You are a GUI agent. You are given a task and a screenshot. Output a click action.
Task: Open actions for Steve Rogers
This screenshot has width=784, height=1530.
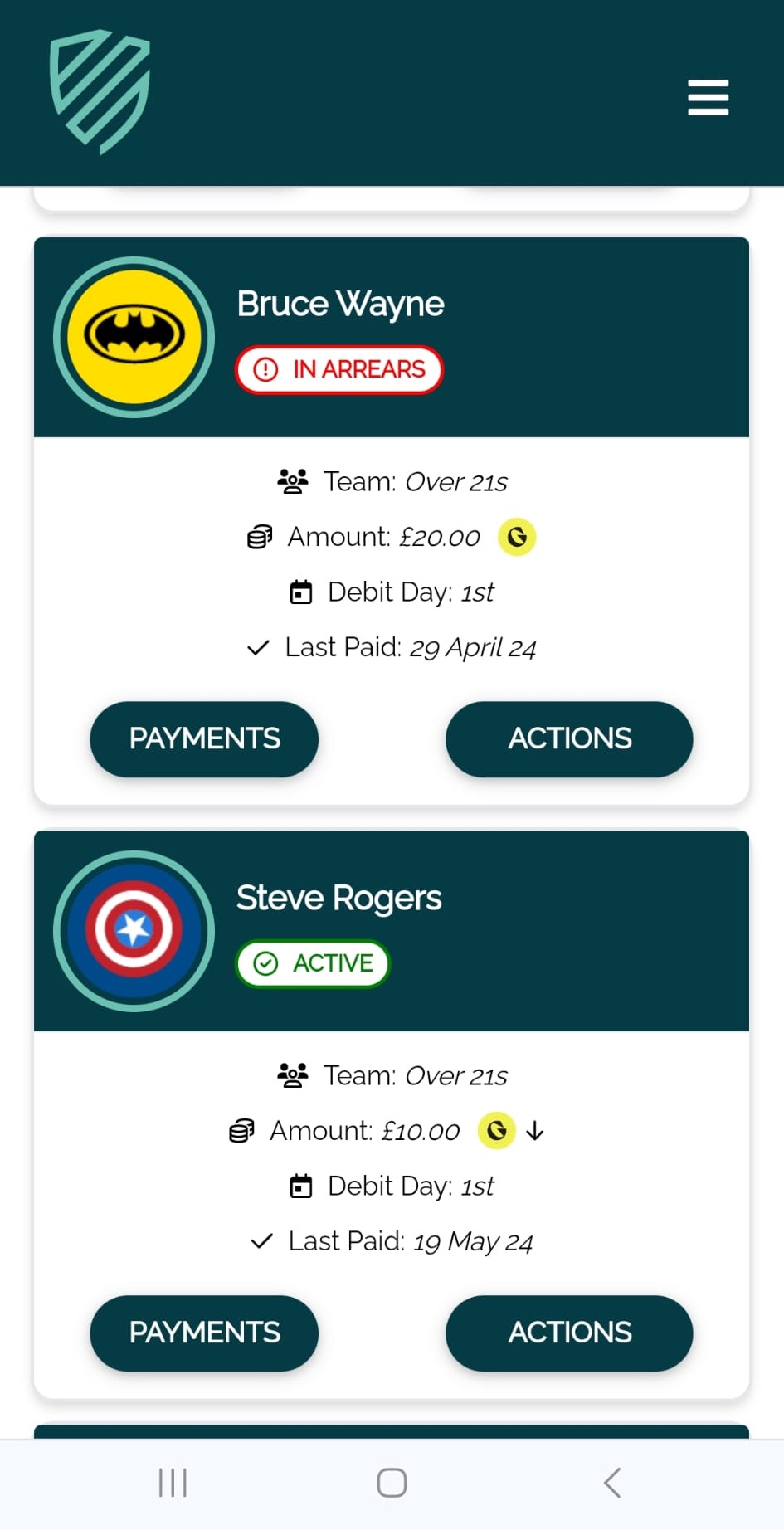(x=569, y=1333)
